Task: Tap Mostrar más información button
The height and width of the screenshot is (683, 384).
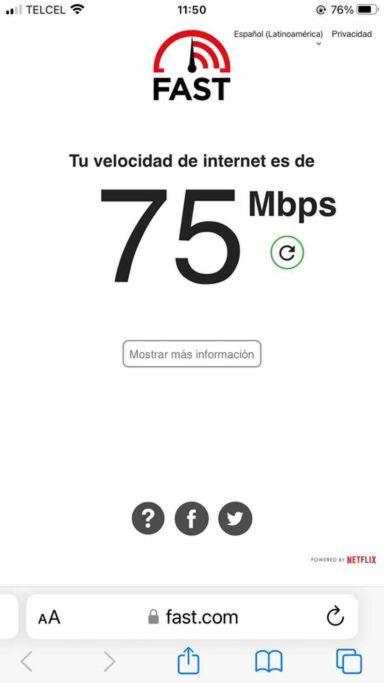Action: pos(192,354)
